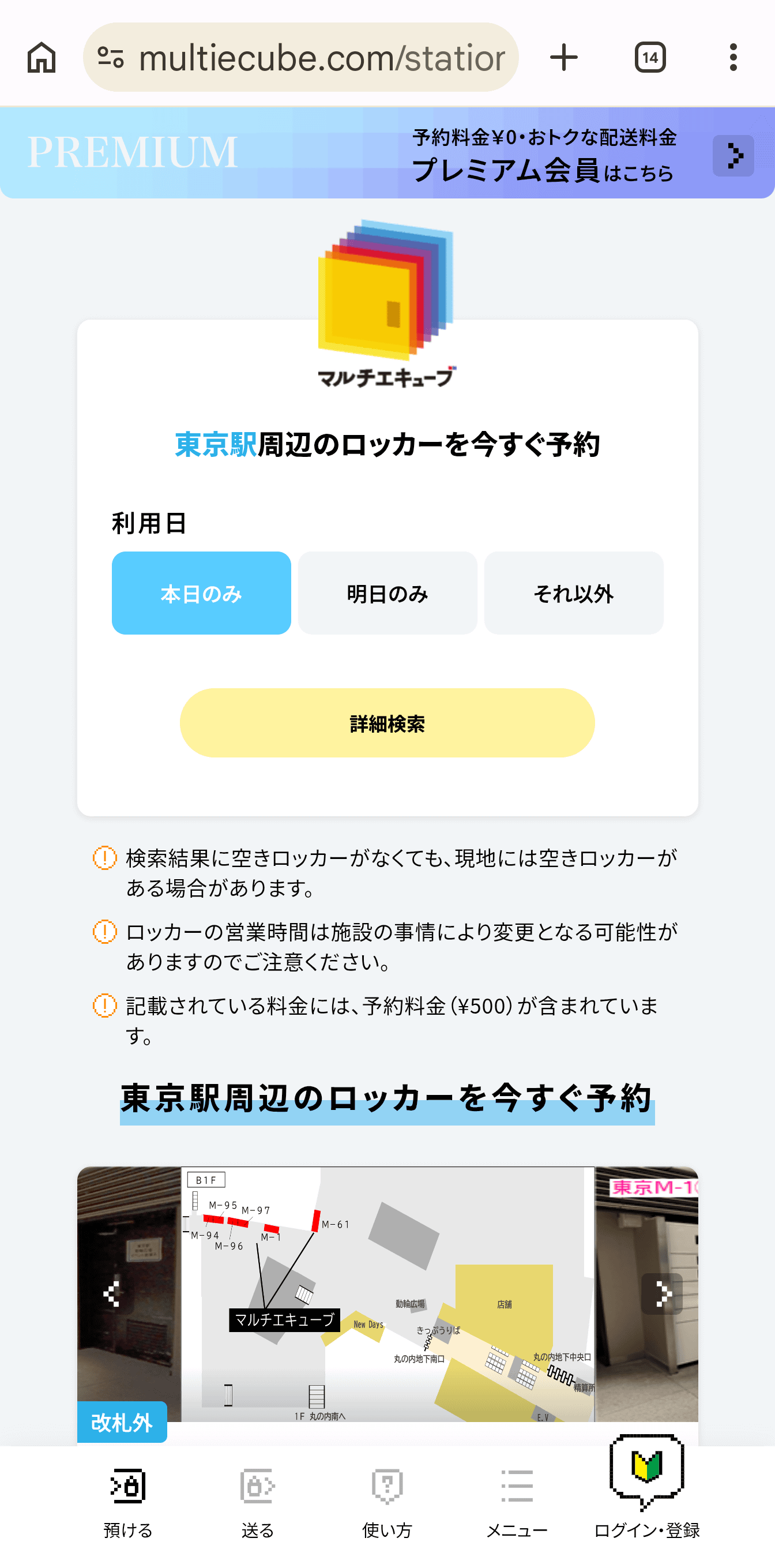Go back a slide using the left carousel arrow
The image size is (775, 1568).
tap(112, 1294)
